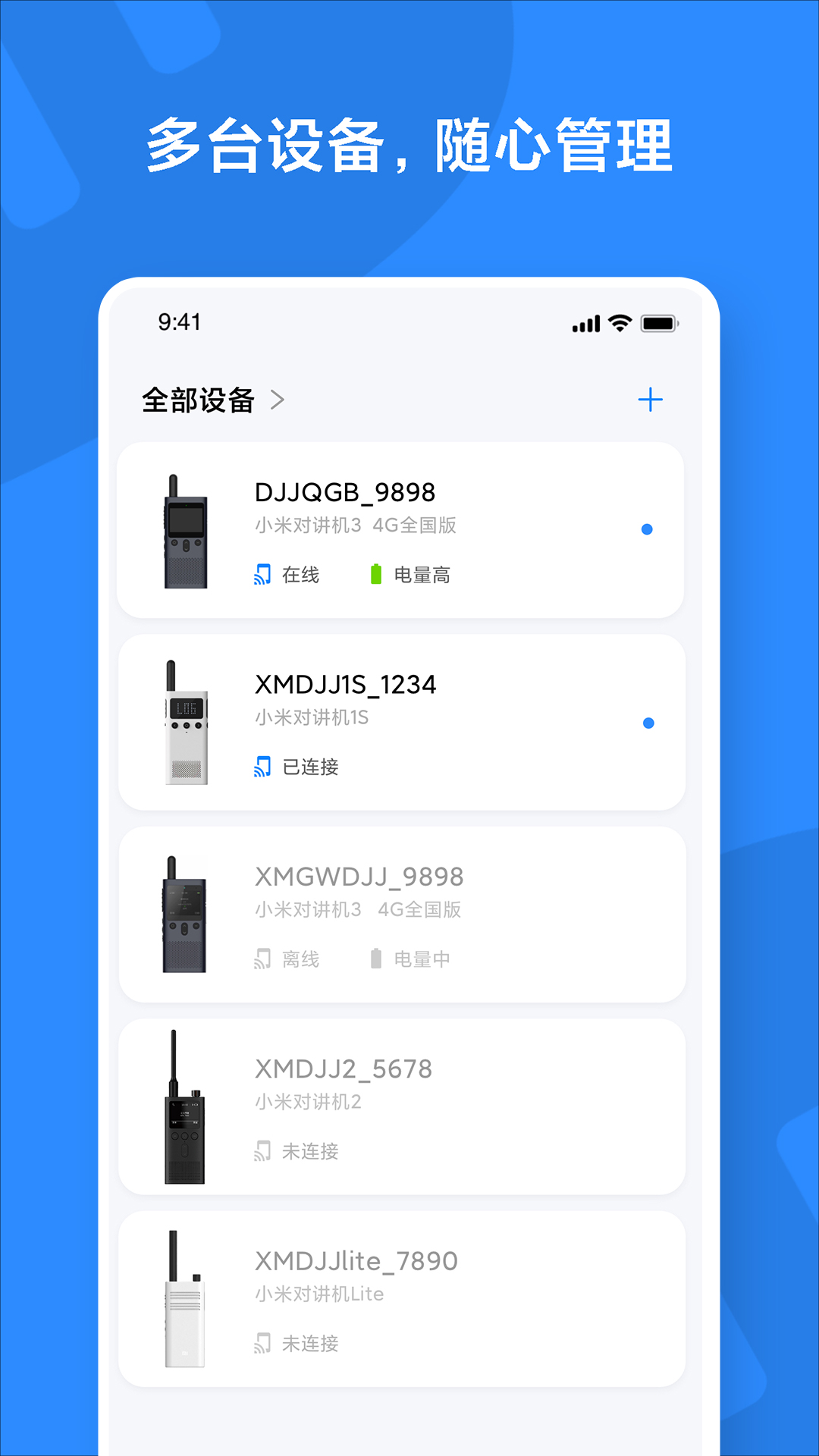Click the disconnected icon on XMDJJ2_5678
The width and height of the screenshot is (819, 1456).
[263, 1152]
